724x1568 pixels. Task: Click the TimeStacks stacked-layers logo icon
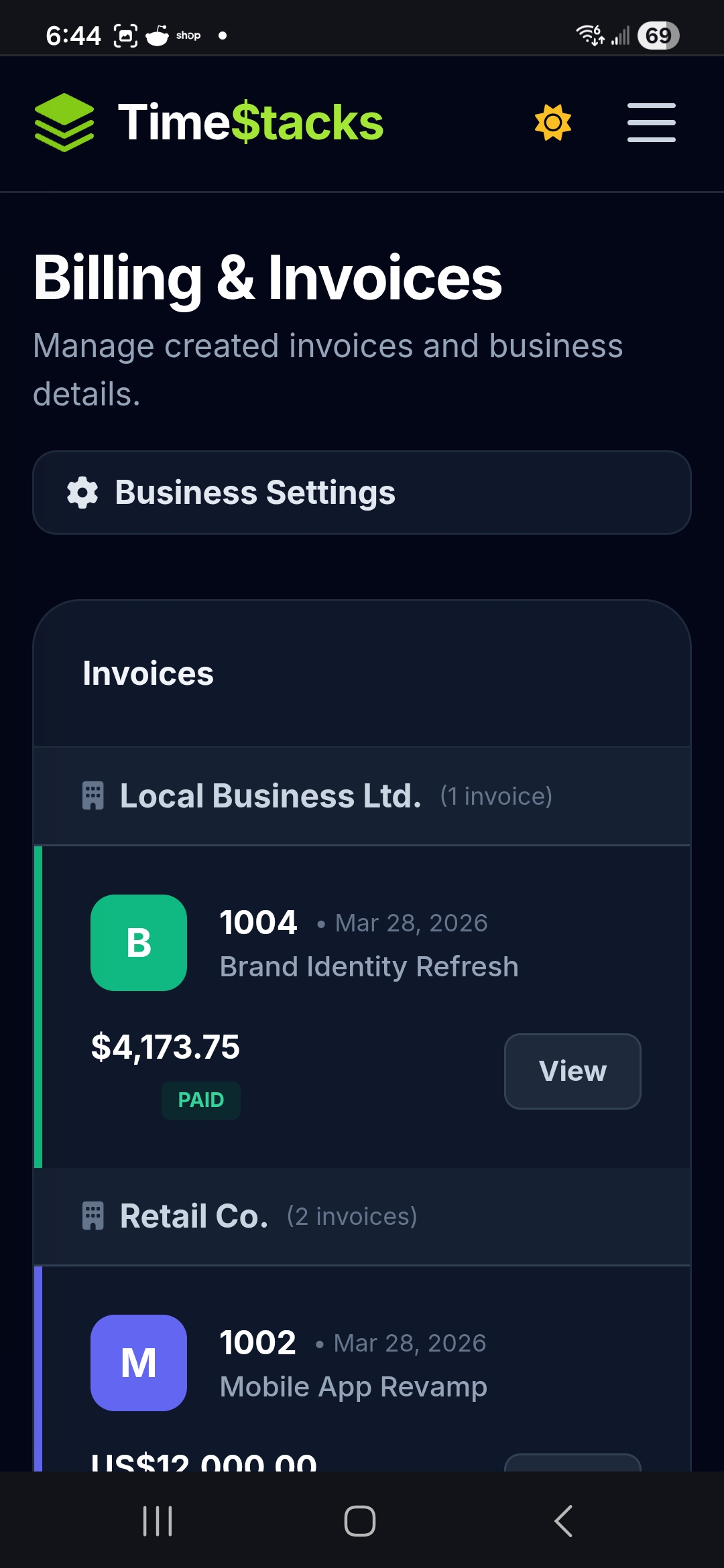tap(64, 123)
